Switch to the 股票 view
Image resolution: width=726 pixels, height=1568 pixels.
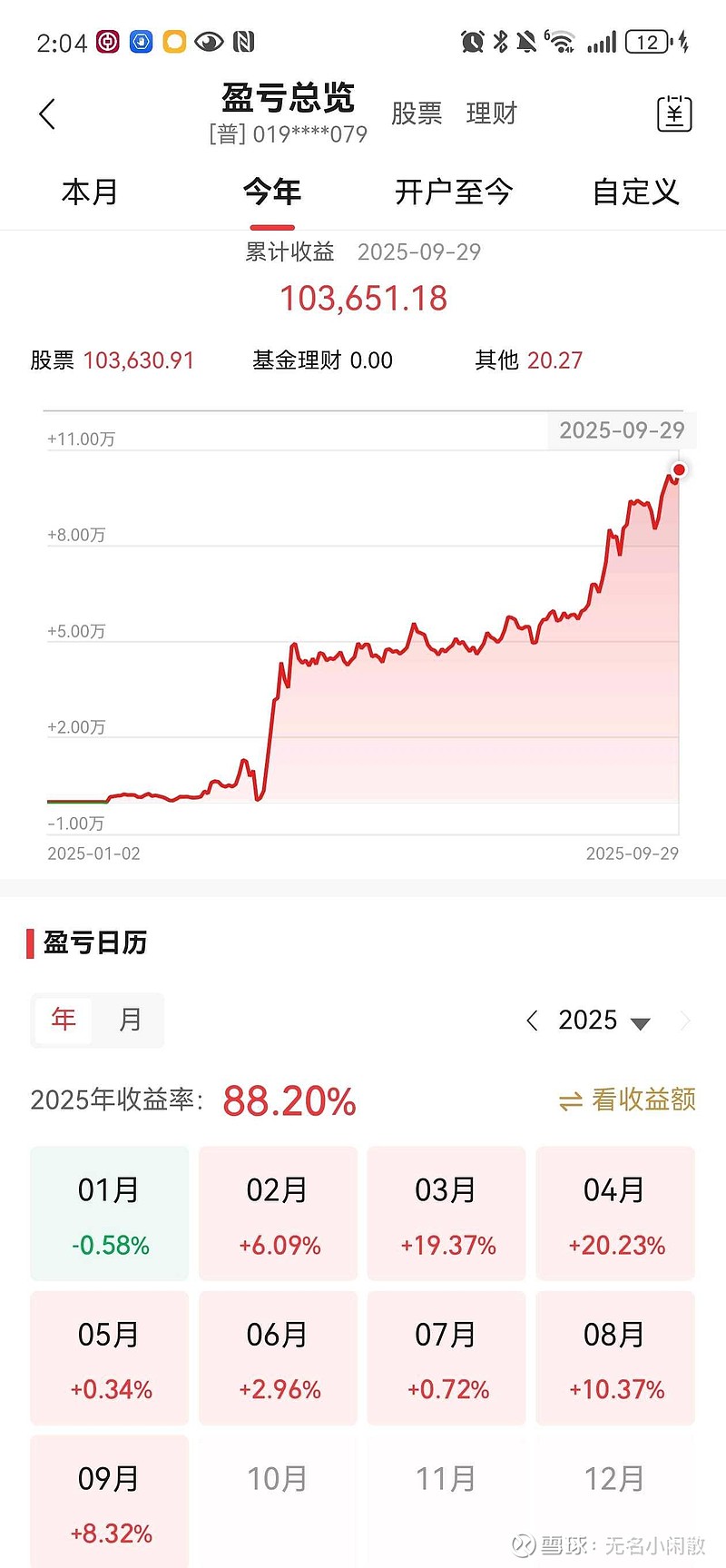click(417, 113)
